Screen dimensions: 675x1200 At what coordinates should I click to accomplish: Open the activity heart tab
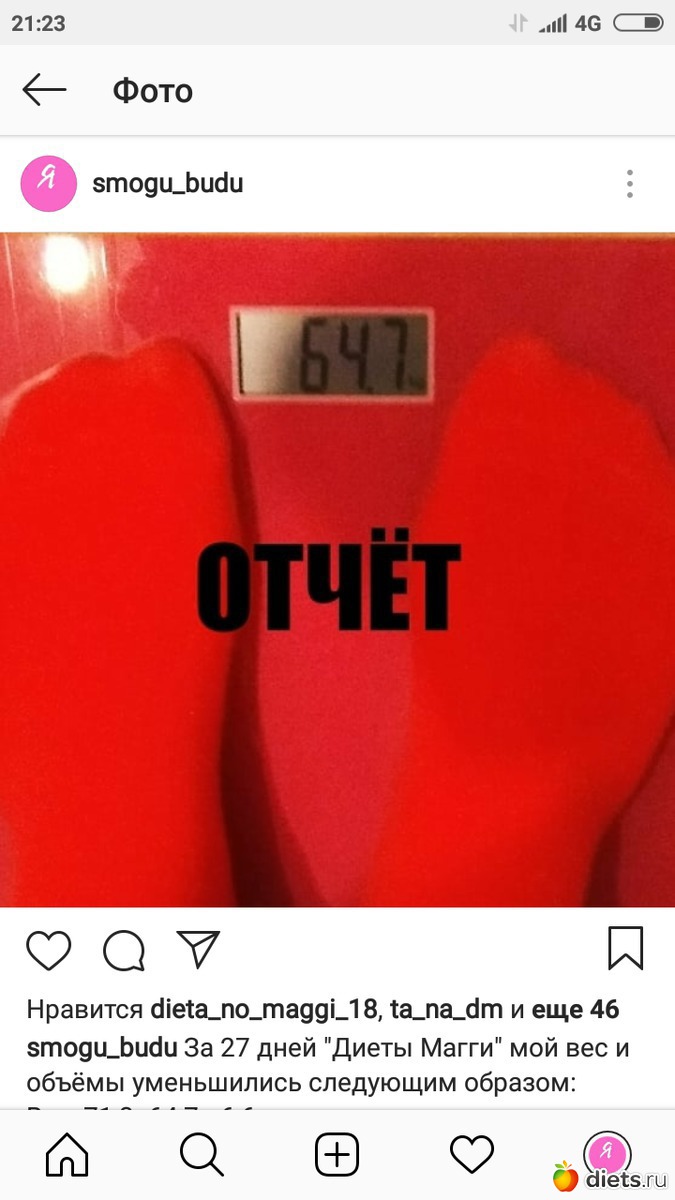click(x=472, y=1156)
